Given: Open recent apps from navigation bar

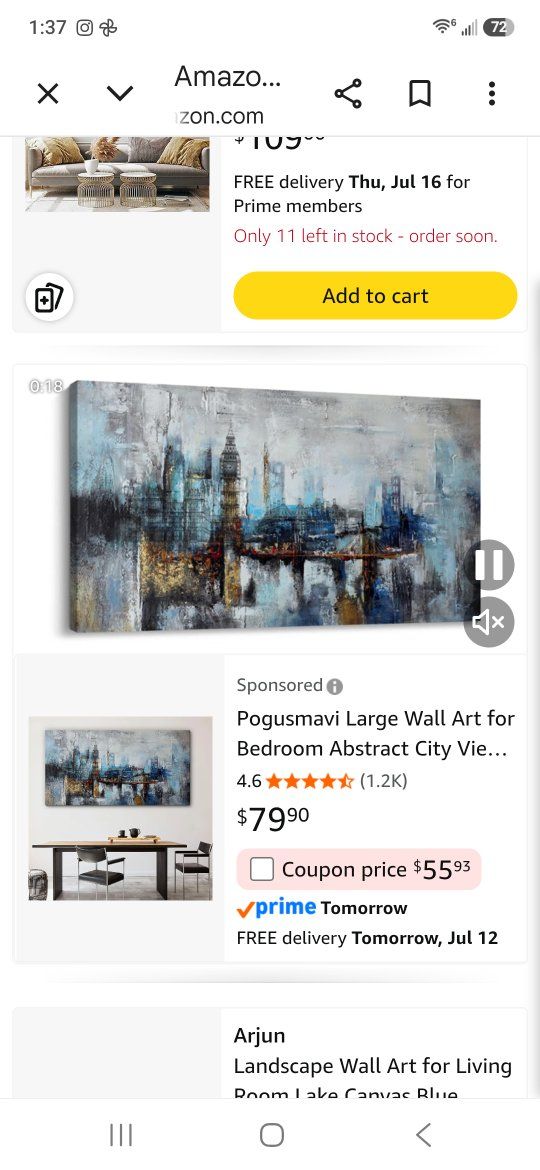Looking at the screenshot, I should tap(121, 1135).
